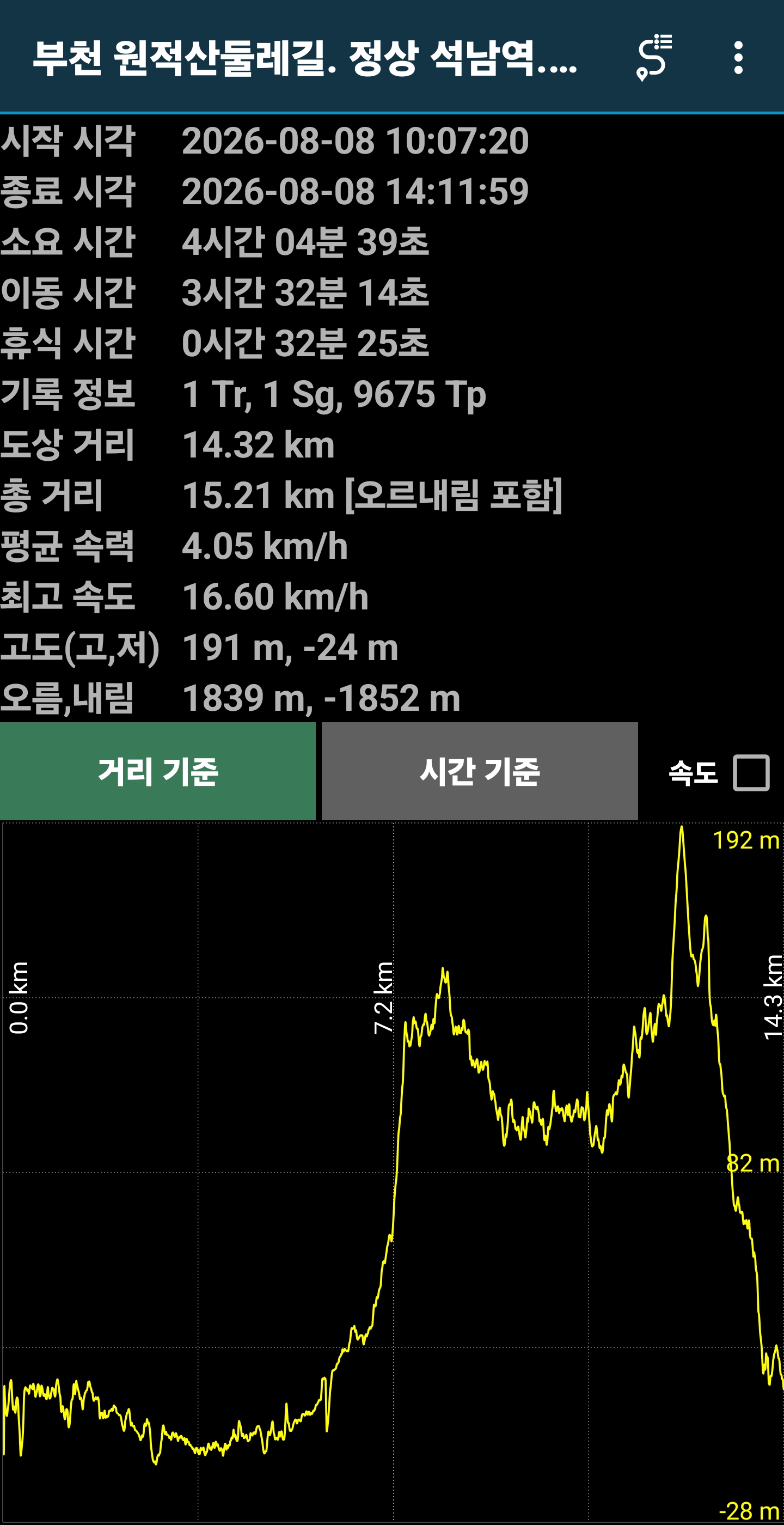The image size is (784, 1525).
Task: Open the three-dot overflow menu
Action: click(x=738, y=57)
